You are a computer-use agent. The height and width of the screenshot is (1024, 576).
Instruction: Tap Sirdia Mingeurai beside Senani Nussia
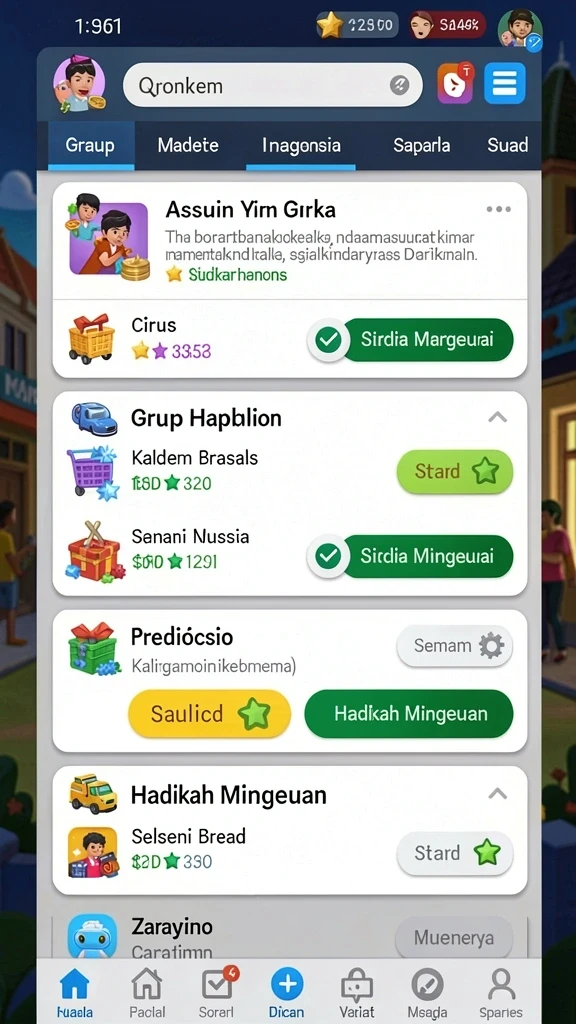point(411,556)
